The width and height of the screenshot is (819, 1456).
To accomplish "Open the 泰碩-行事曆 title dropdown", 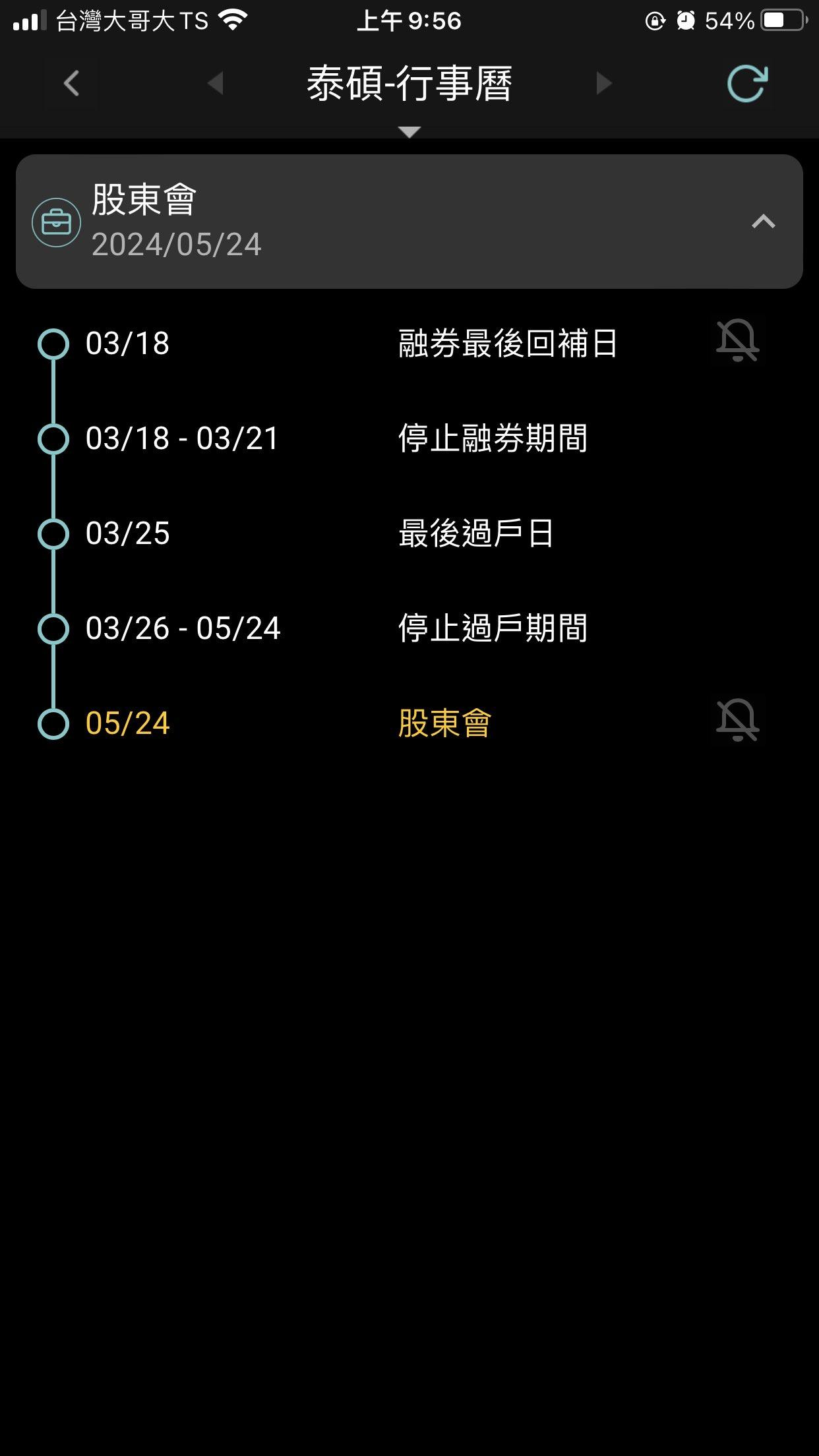I will pos(409,92).
